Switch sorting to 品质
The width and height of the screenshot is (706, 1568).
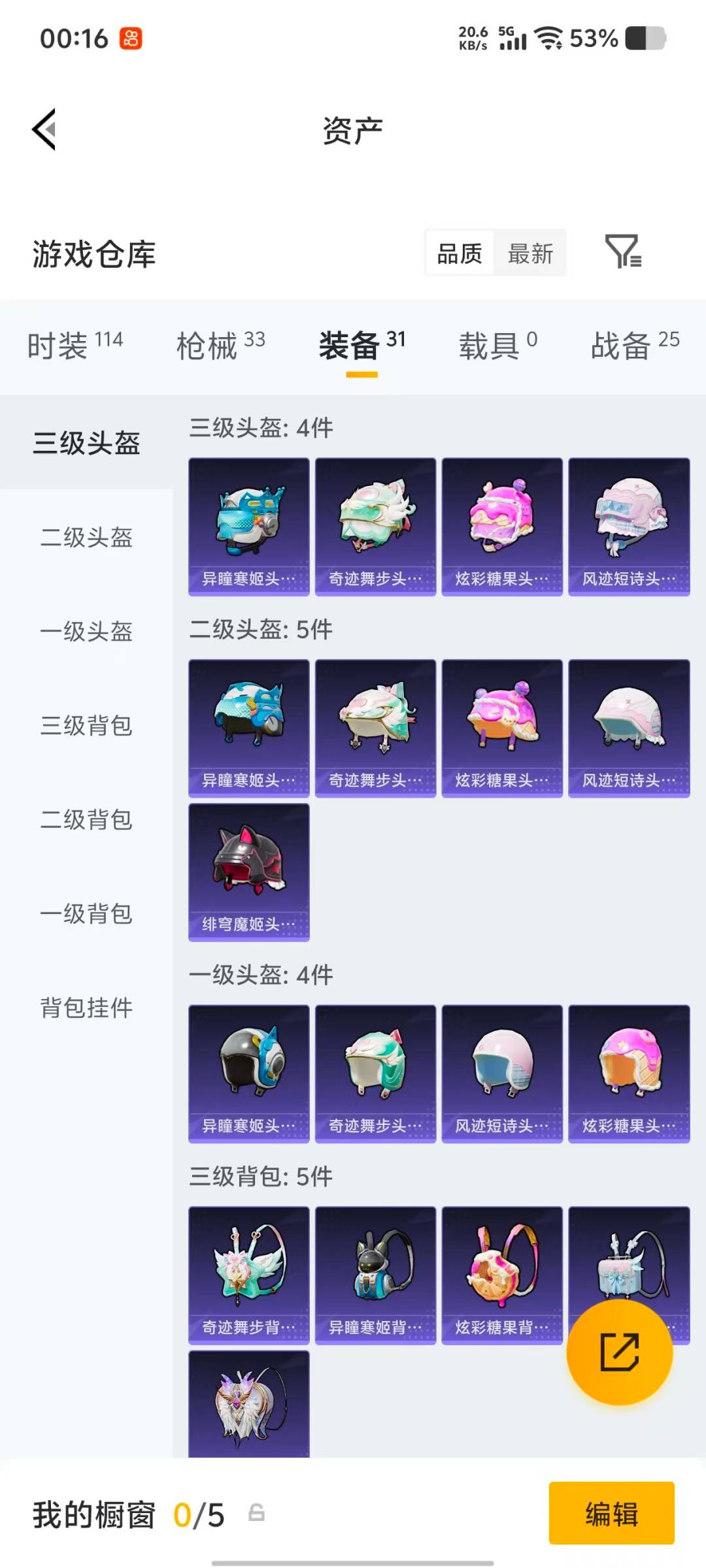click(x=459, y=253)
